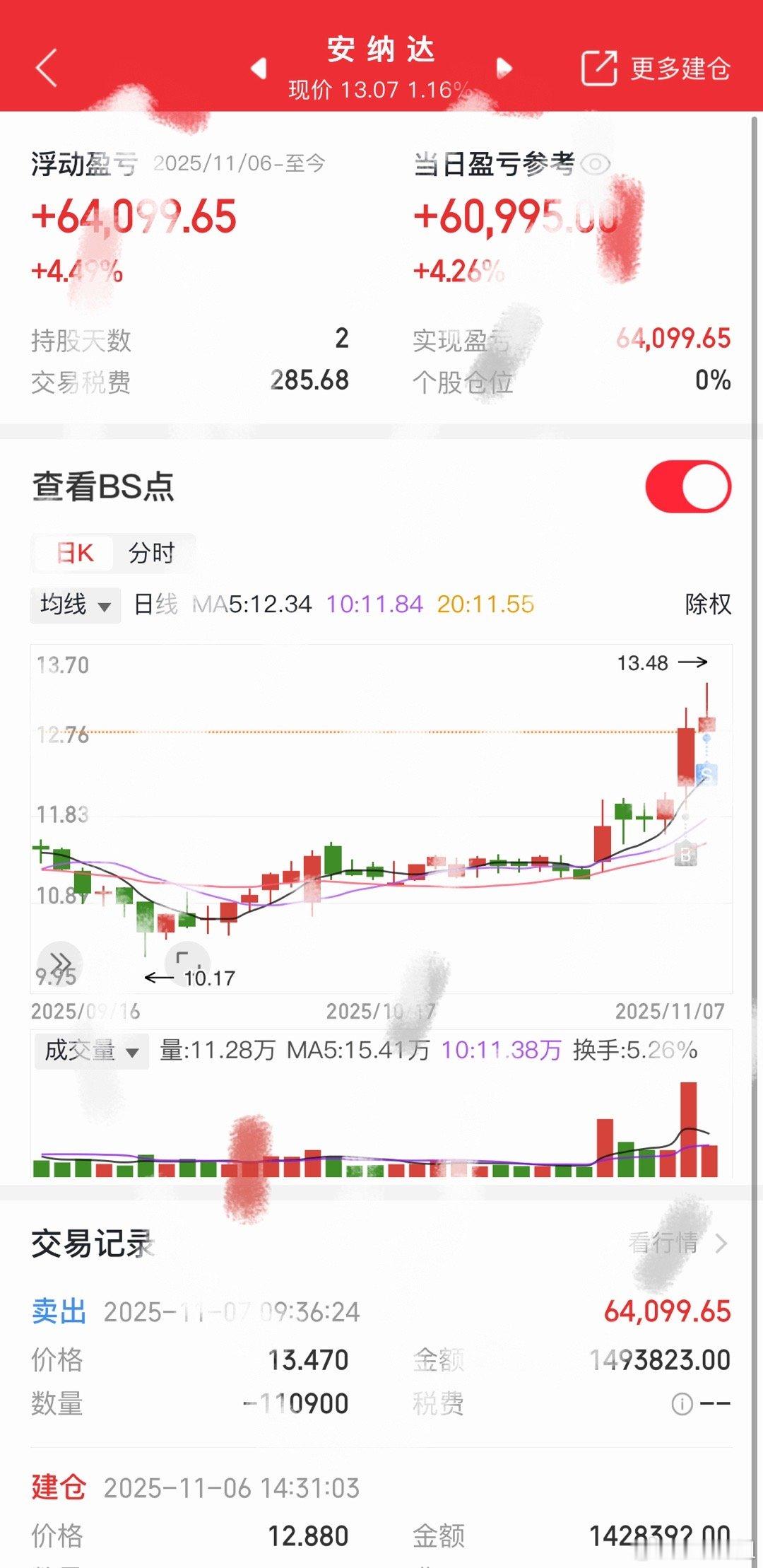Switch to the next stock arrow

click(504, 69)
